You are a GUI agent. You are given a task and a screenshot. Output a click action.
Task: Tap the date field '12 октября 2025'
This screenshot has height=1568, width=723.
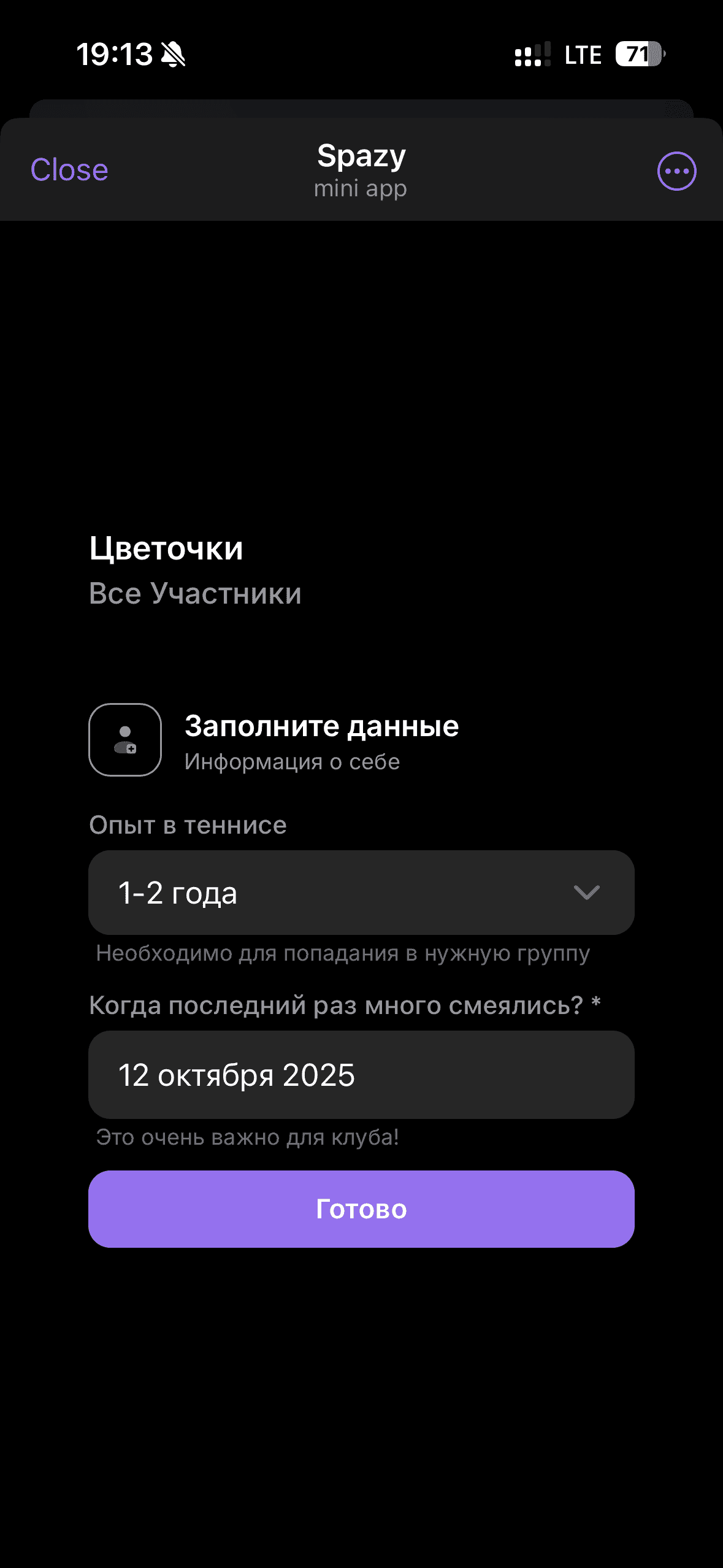362,1074
